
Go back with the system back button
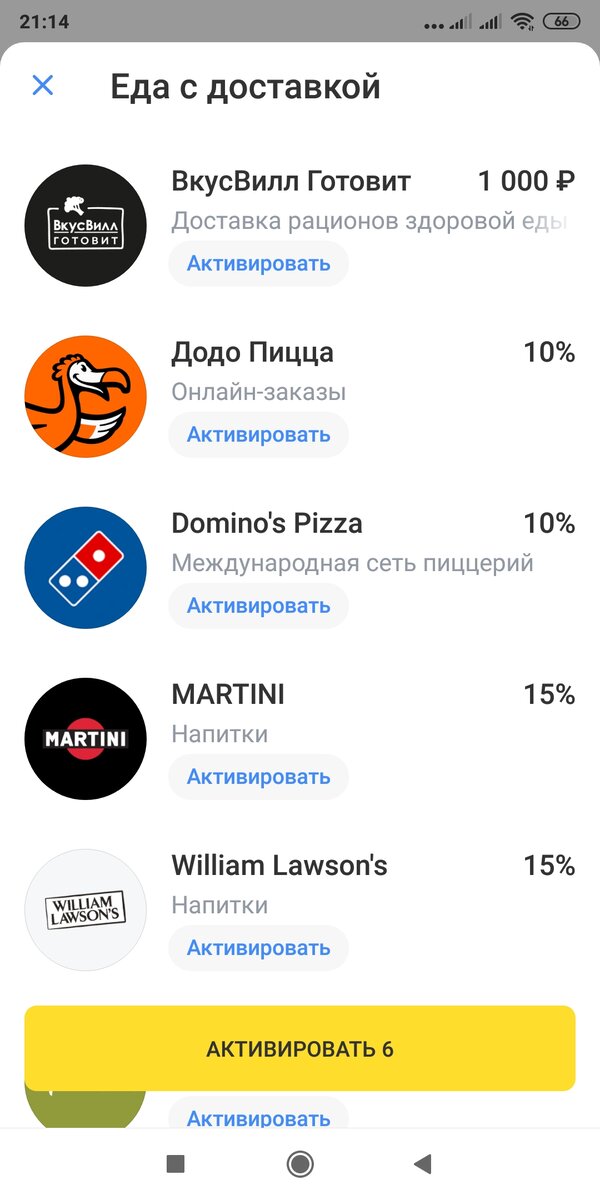tap(423, 1163)
